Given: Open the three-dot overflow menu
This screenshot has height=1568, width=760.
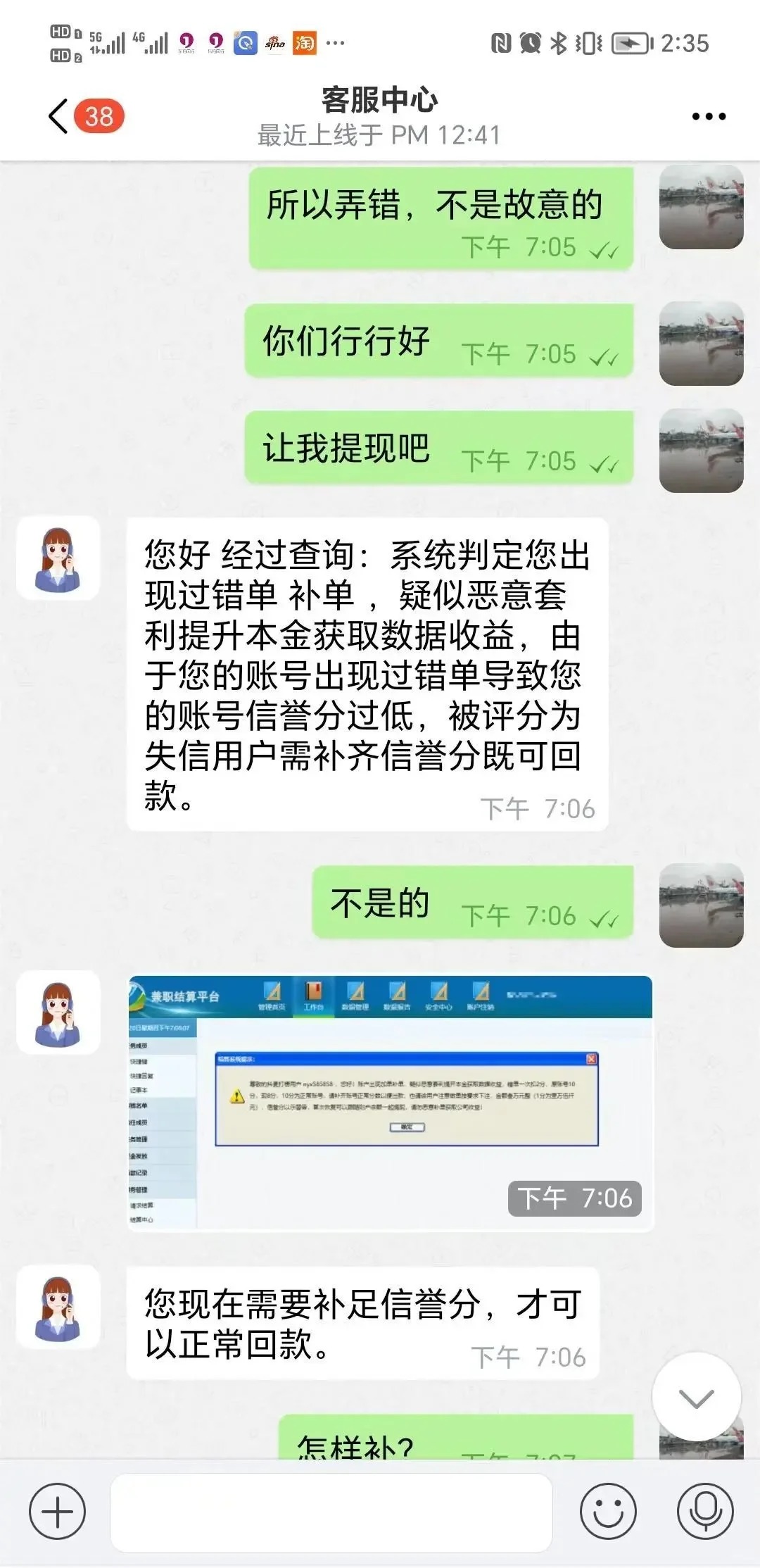Looking at the screenshot, I should pyautogui.click(x=708, y=117).
